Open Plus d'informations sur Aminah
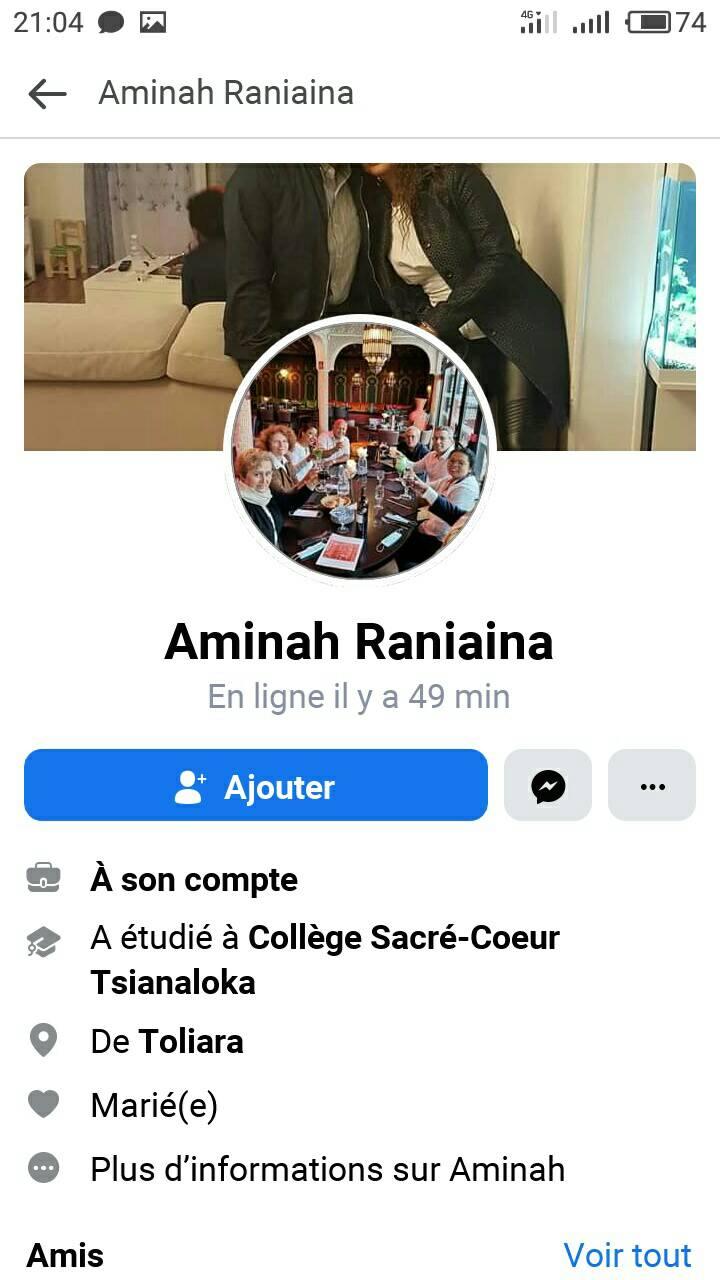The width and height of the screenshot is (720, 1280). (328, 1169)
